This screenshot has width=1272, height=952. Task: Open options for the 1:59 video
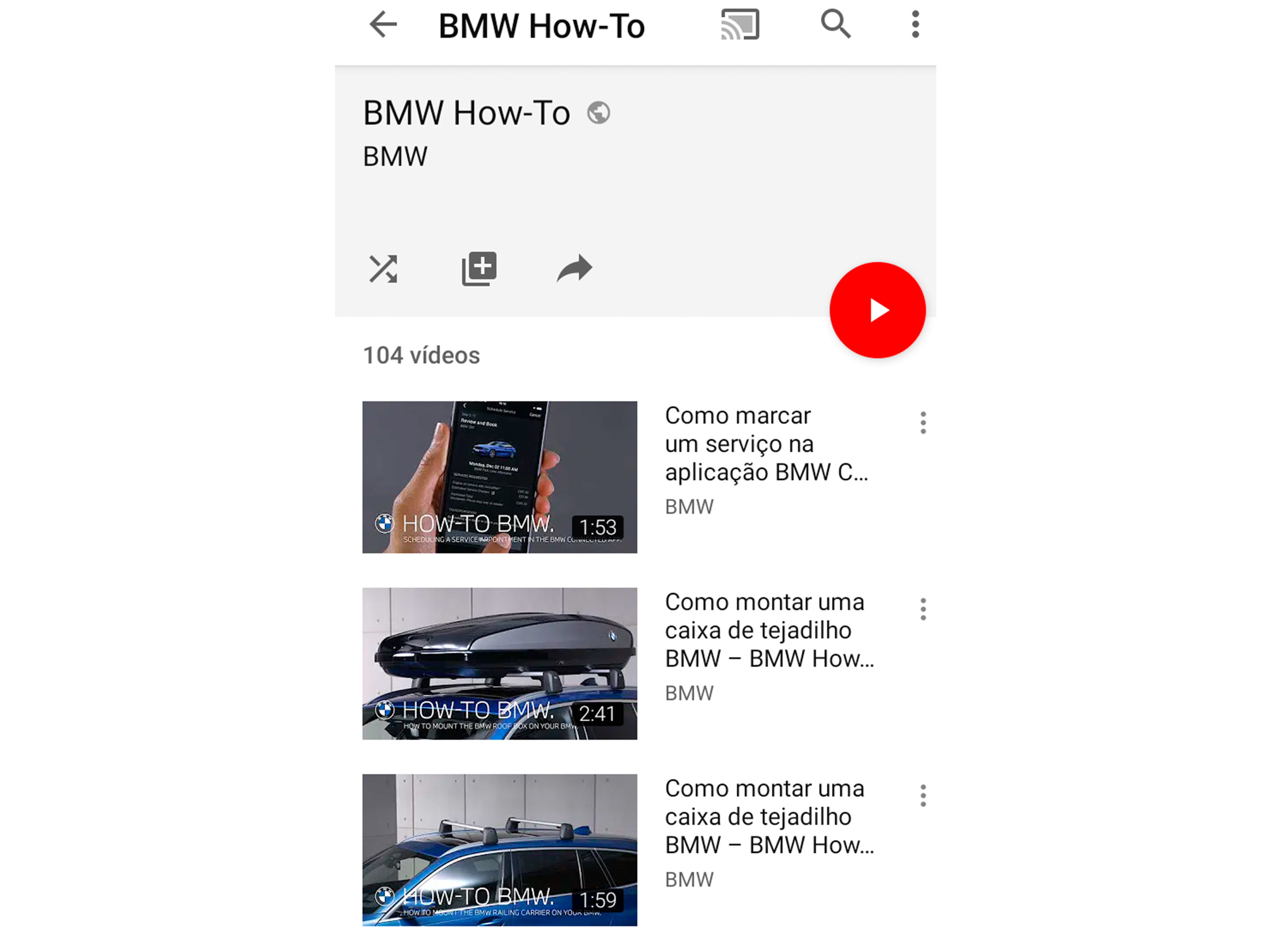click(923, 796)
